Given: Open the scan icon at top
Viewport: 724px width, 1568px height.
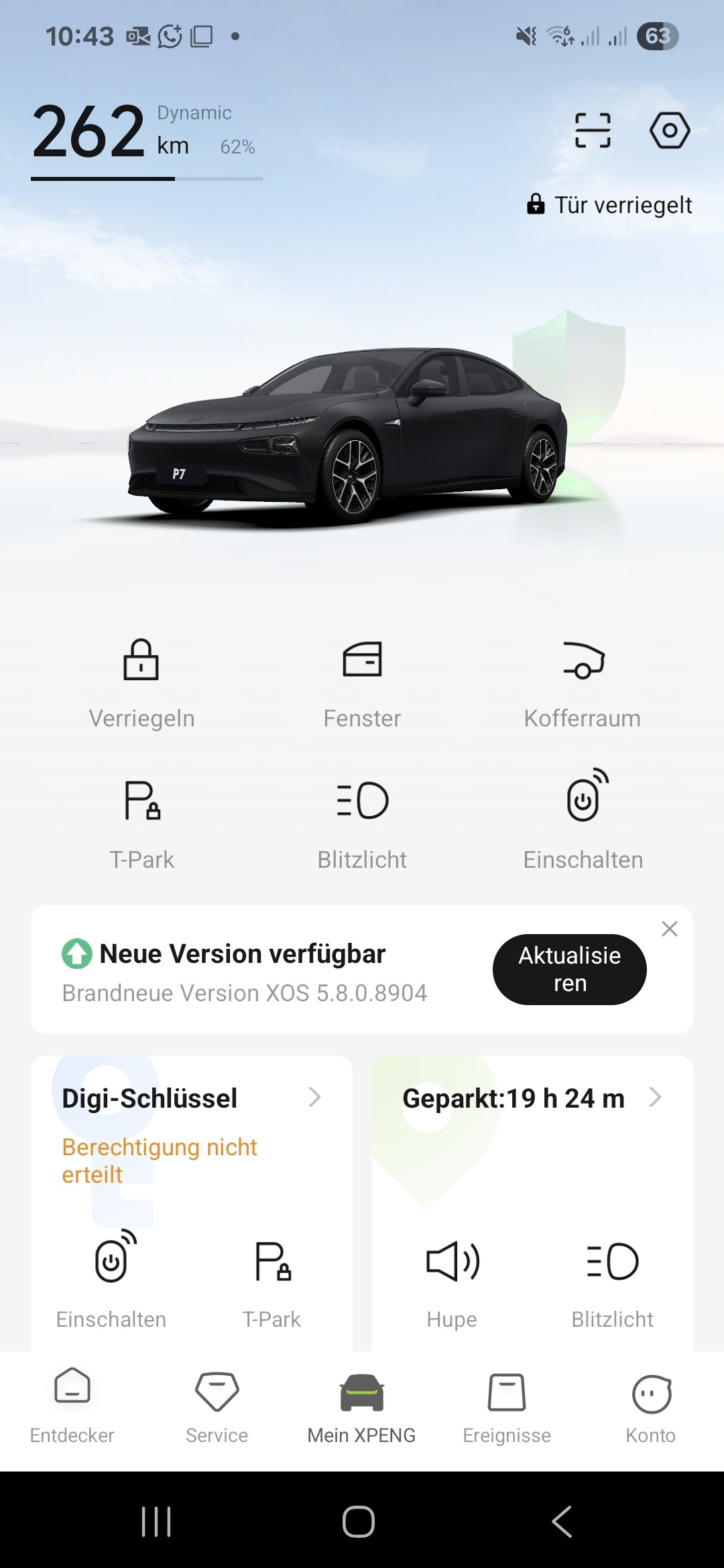Looking at the screenshot, I should point(593,130).
